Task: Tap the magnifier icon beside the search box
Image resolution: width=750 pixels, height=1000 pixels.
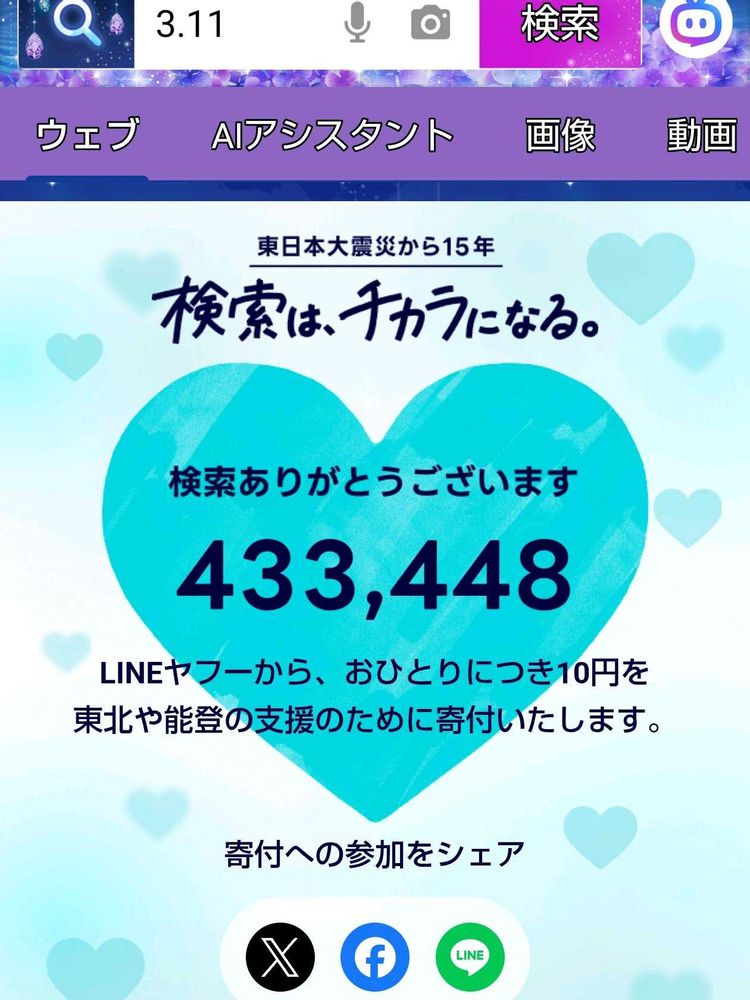Action: [x=77, y=26]
